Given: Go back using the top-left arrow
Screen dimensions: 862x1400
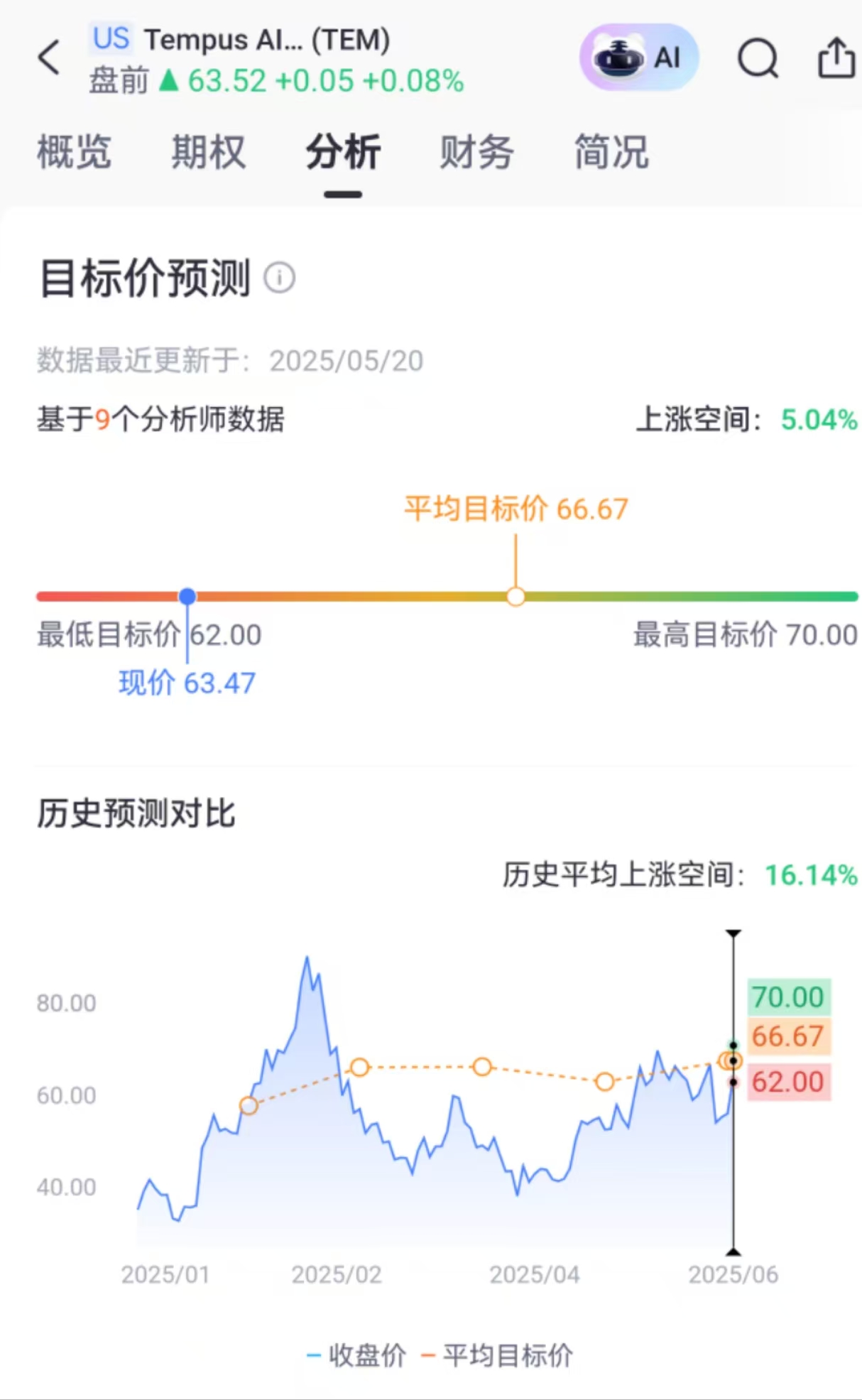Looking at the screenshot, I should pos(48,58).
